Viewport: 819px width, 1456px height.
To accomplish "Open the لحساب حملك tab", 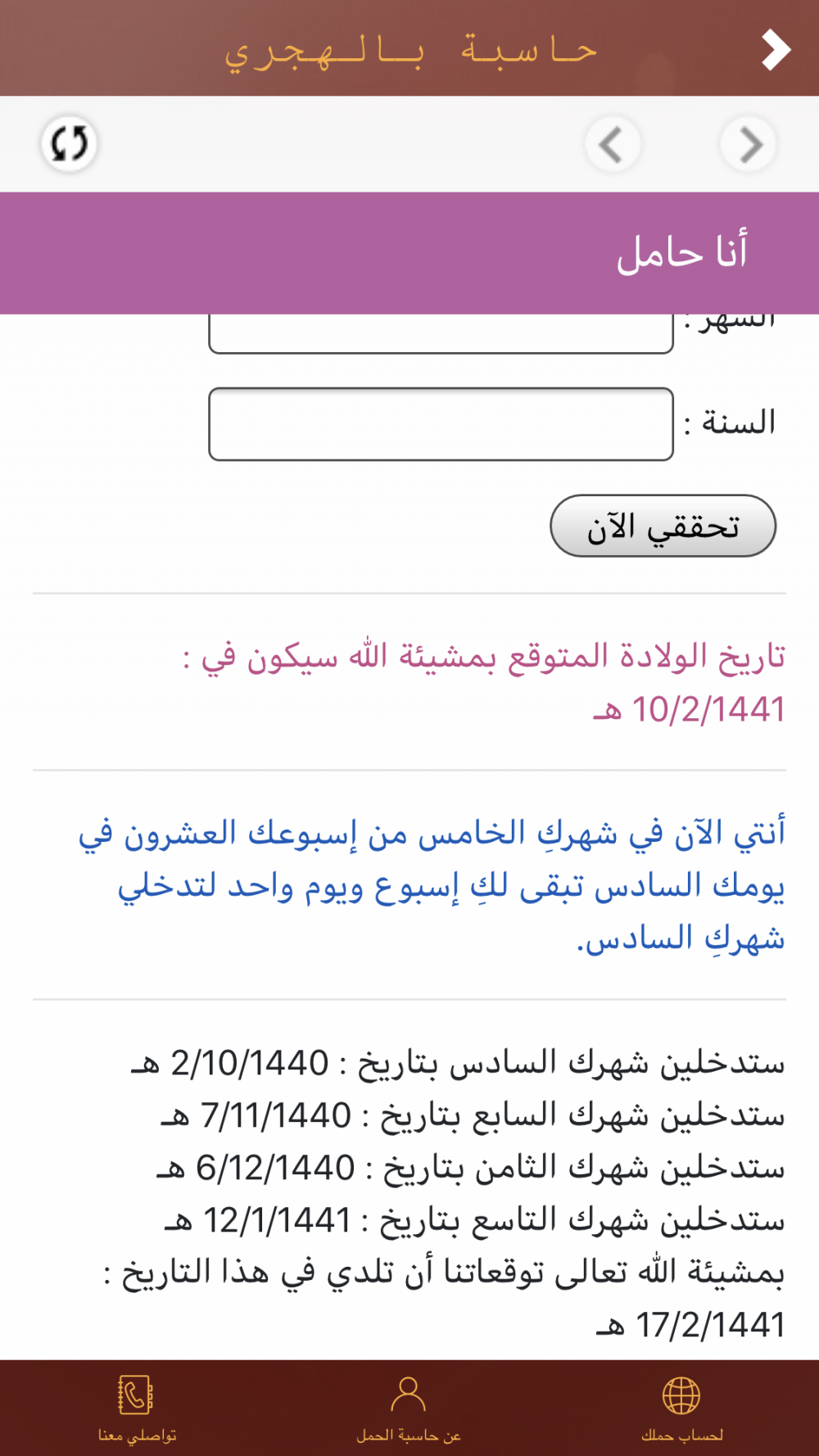I will tap(681, 1407).
